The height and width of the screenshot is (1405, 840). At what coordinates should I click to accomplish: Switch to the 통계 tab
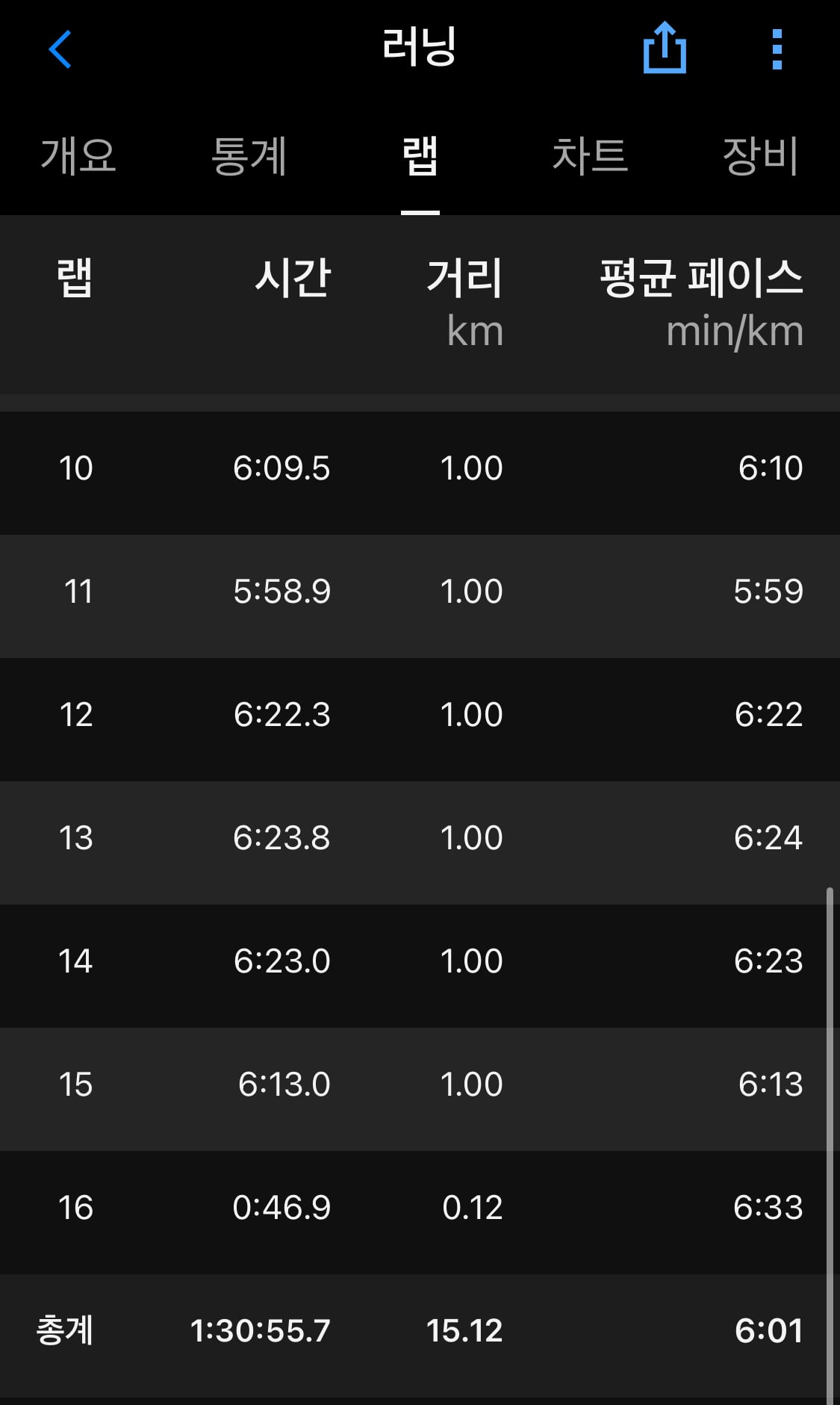point(249,156)
